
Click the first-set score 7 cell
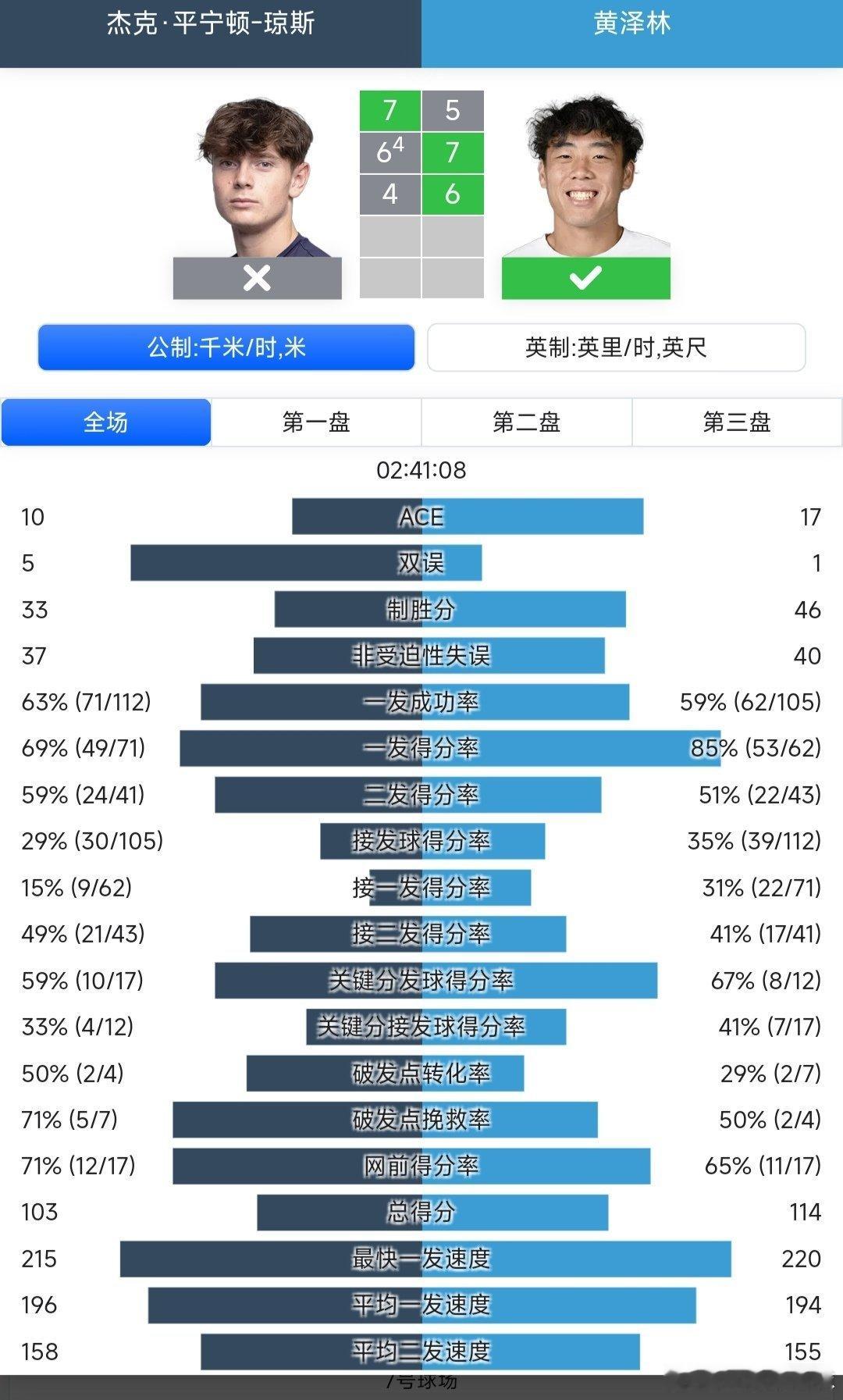coord(389,110)
